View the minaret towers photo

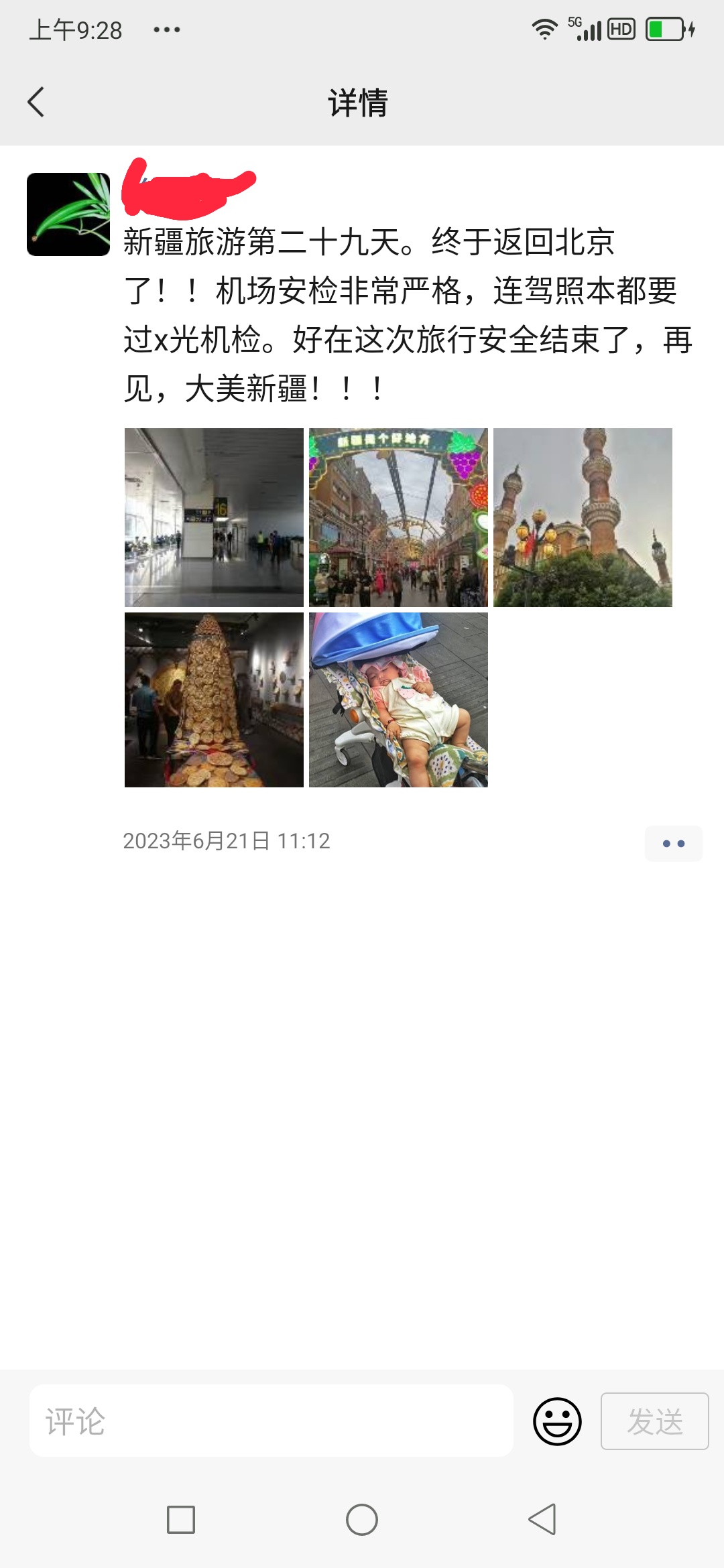pos(583,517)
